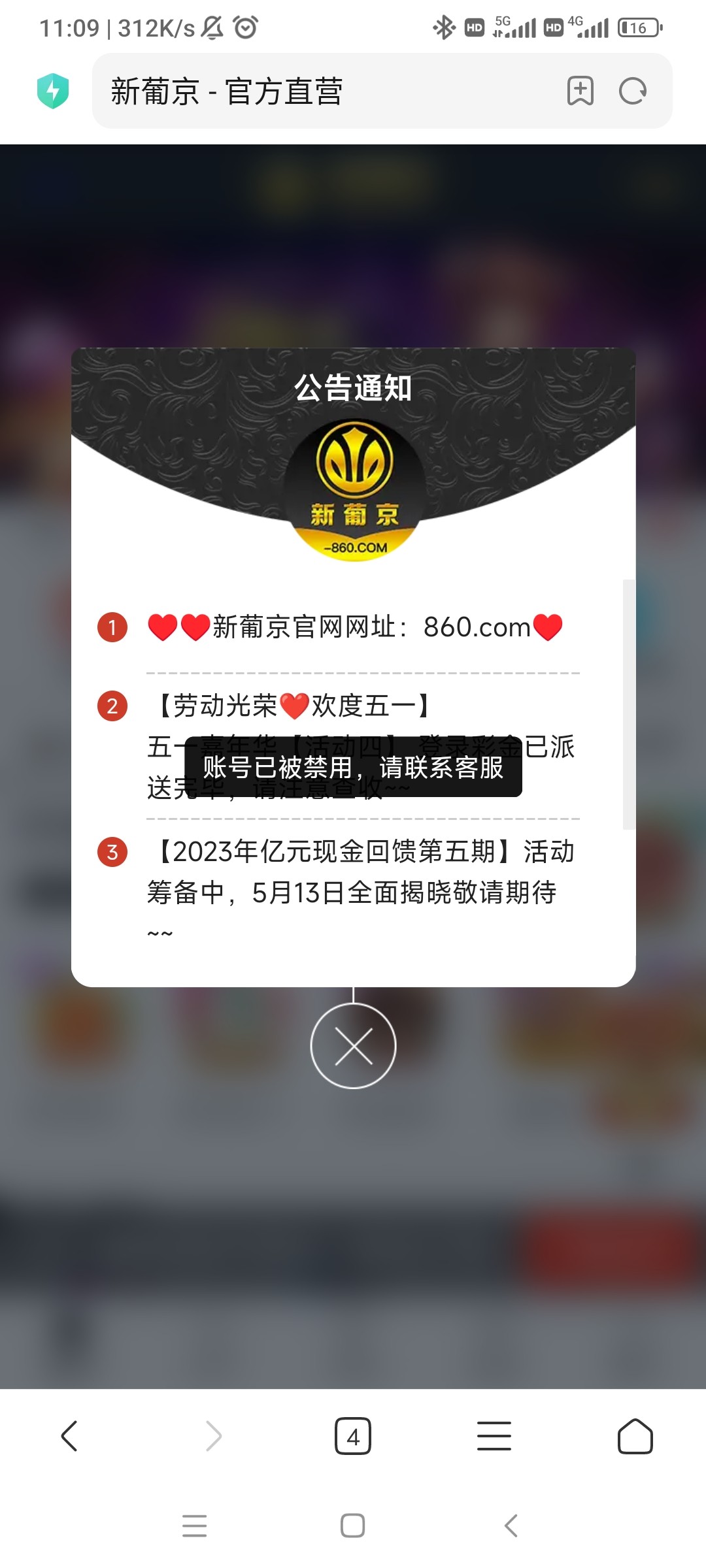Tap the system home button
This screenshot has height=1568, width=706.
[x=353, y=1526]
